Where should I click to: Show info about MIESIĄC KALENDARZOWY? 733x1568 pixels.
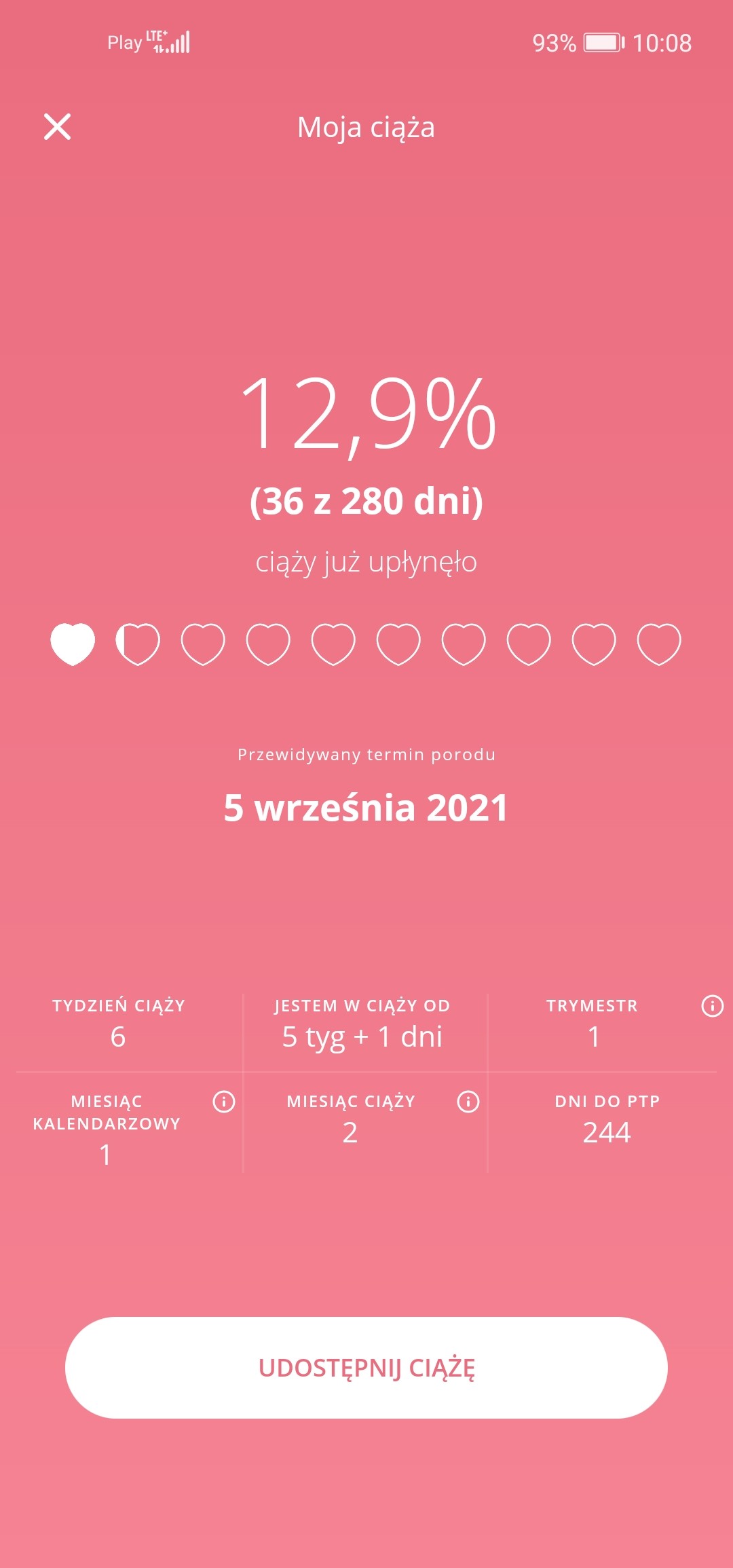tap(224, 1102)
